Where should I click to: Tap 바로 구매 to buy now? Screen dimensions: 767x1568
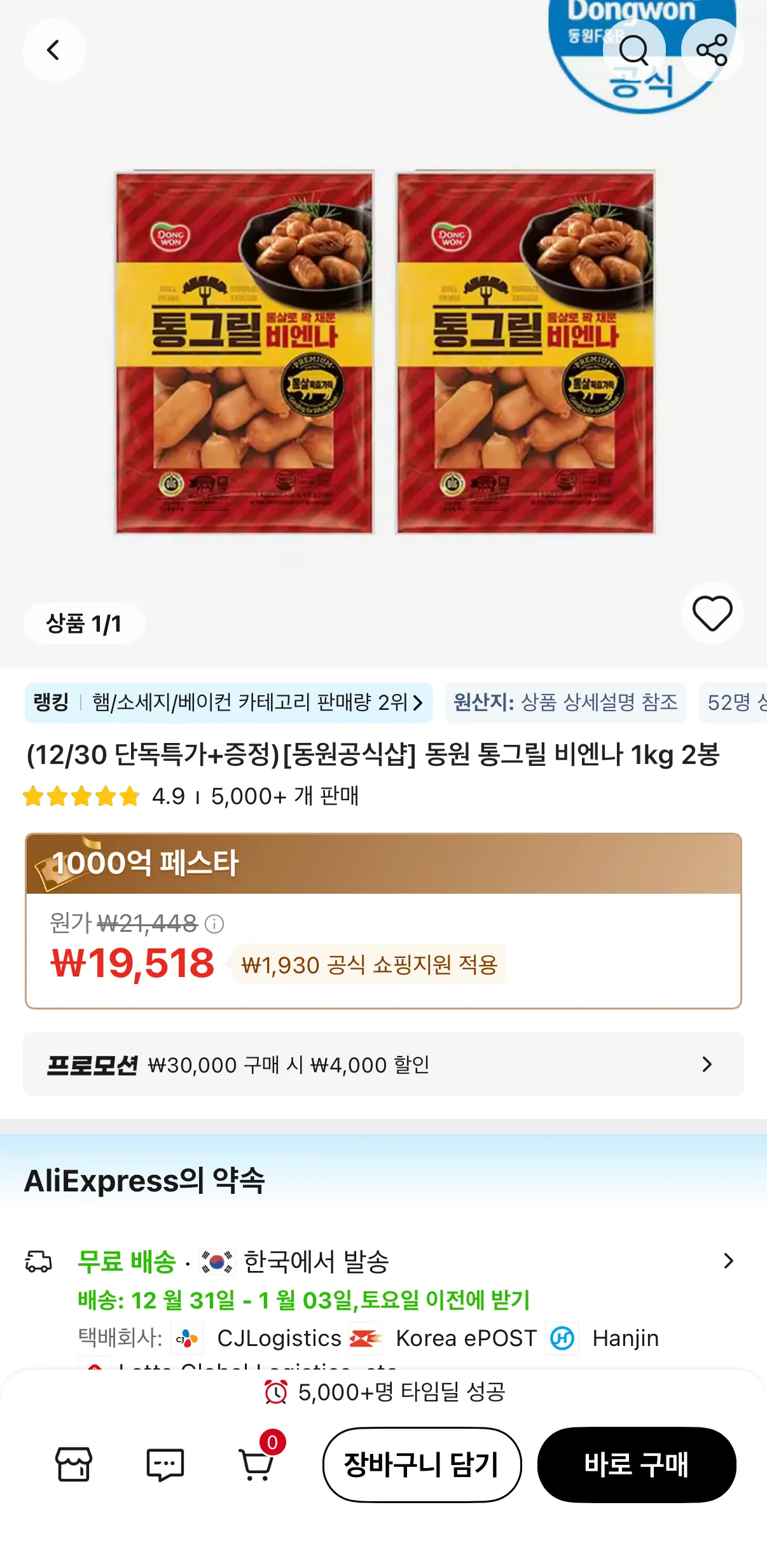[x=637, y=1464]
